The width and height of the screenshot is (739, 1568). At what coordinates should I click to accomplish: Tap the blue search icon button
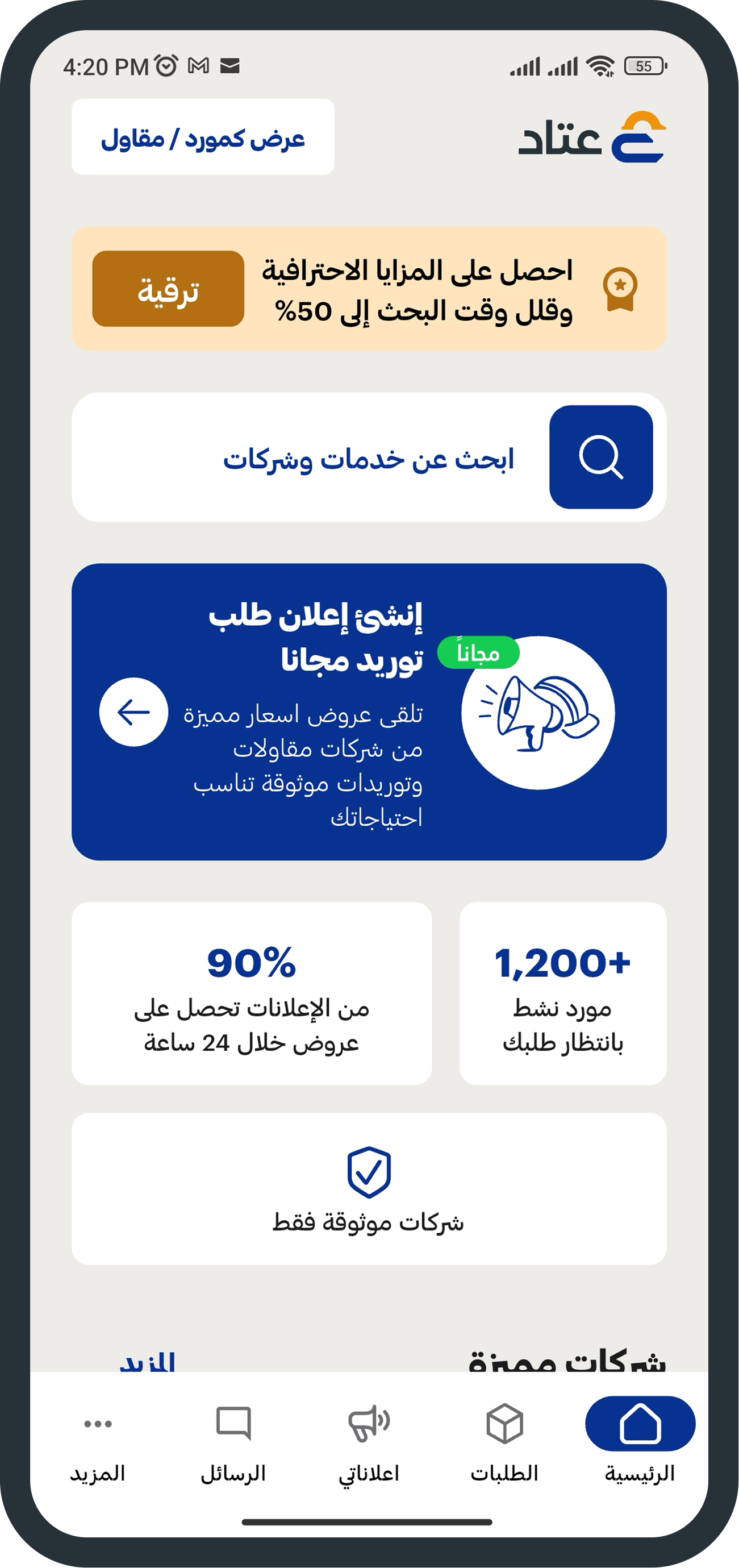[600, 457]
